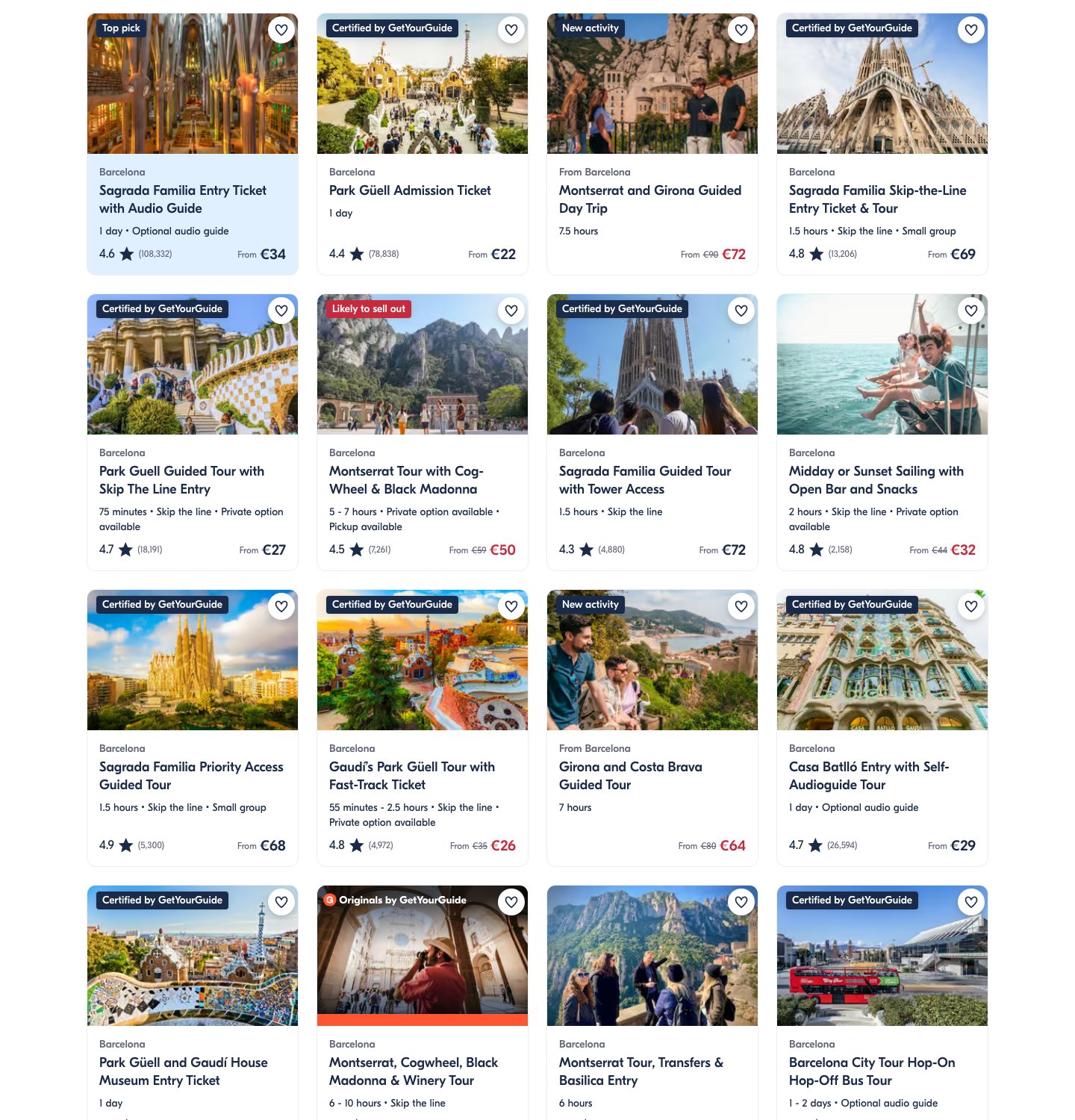The image size is (1075, 1120).
Task: Wishlist the Girona and Costa Brava Guided Tour
Action: tap(741, 606)
